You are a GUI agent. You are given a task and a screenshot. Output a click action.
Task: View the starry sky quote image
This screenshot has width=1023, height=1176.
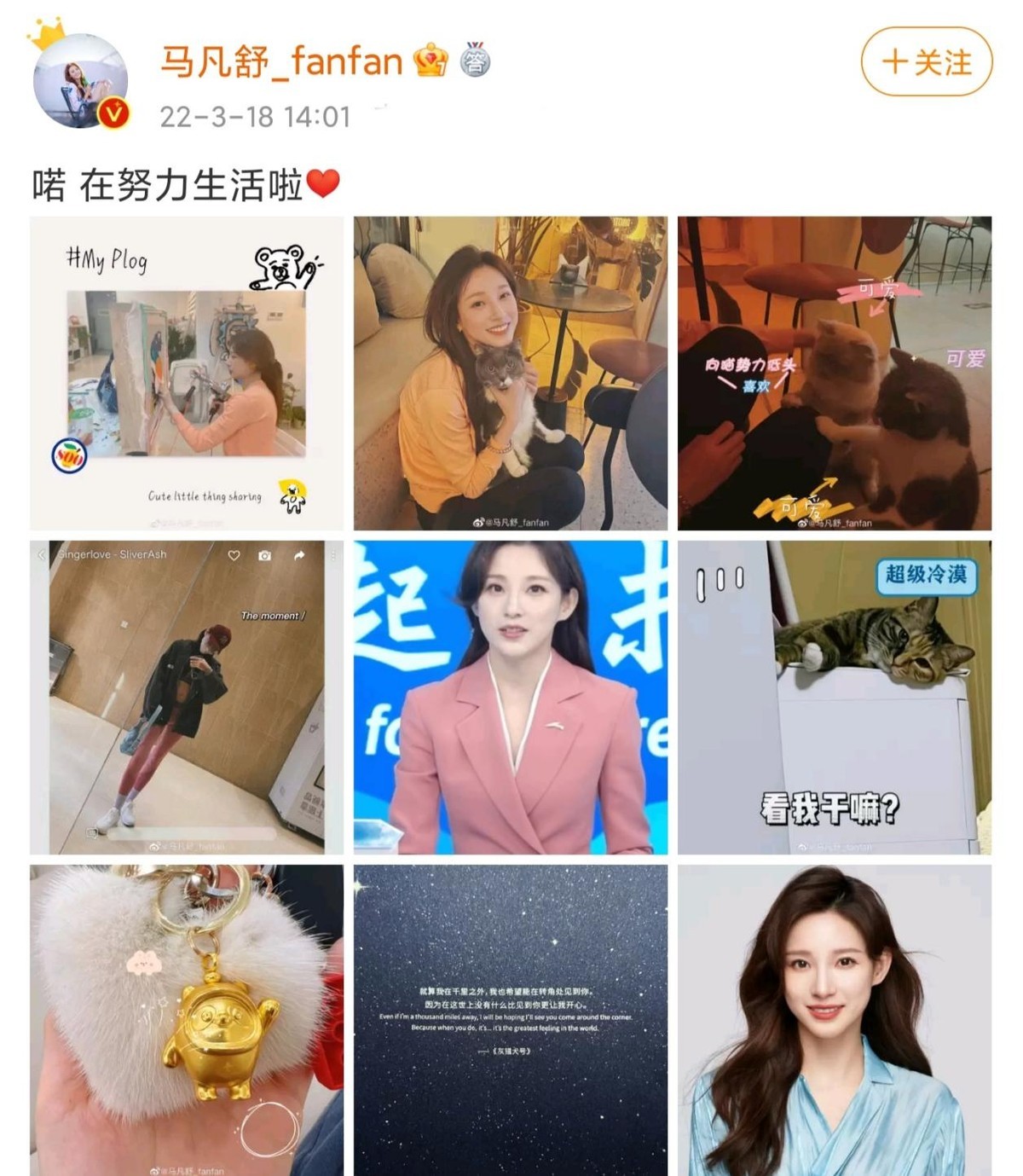pyautogui.click(x=511, y=1020)
